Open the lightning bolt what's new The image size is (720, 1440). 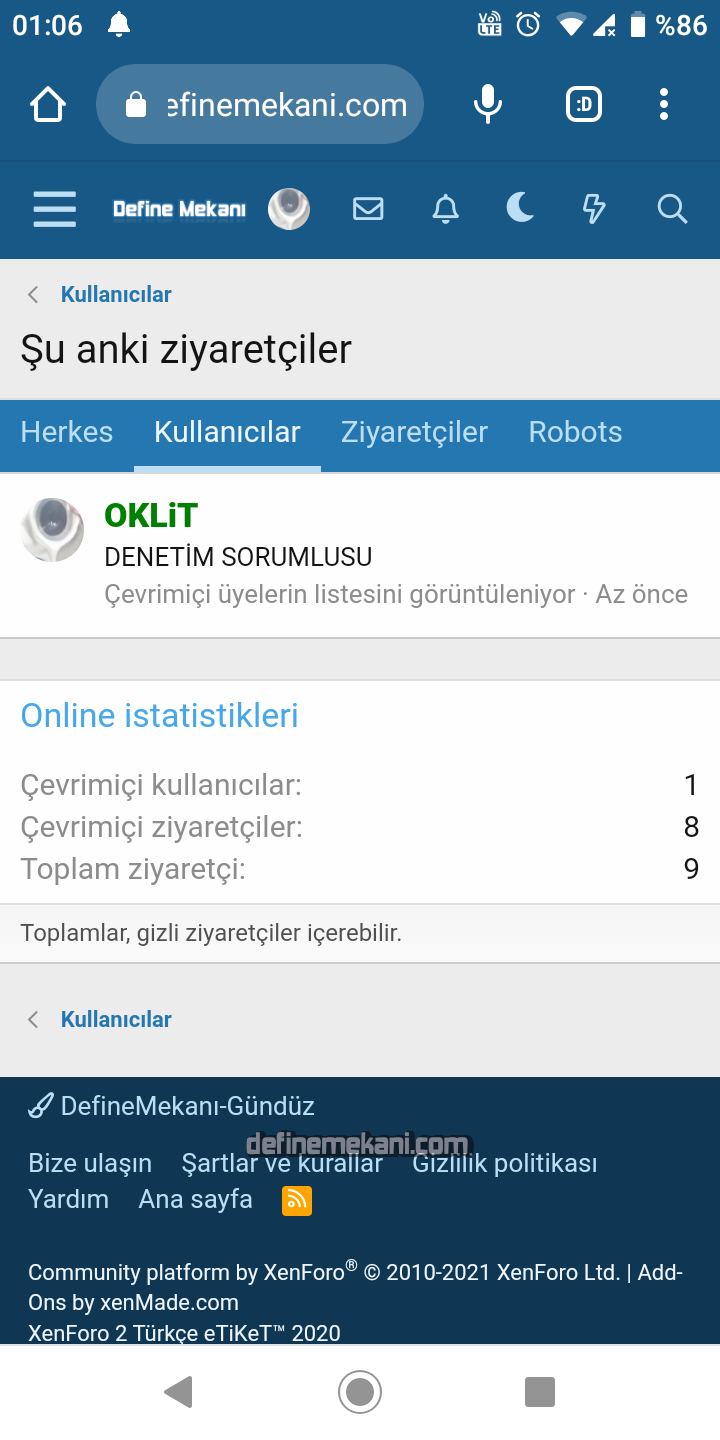pos(594,209)
